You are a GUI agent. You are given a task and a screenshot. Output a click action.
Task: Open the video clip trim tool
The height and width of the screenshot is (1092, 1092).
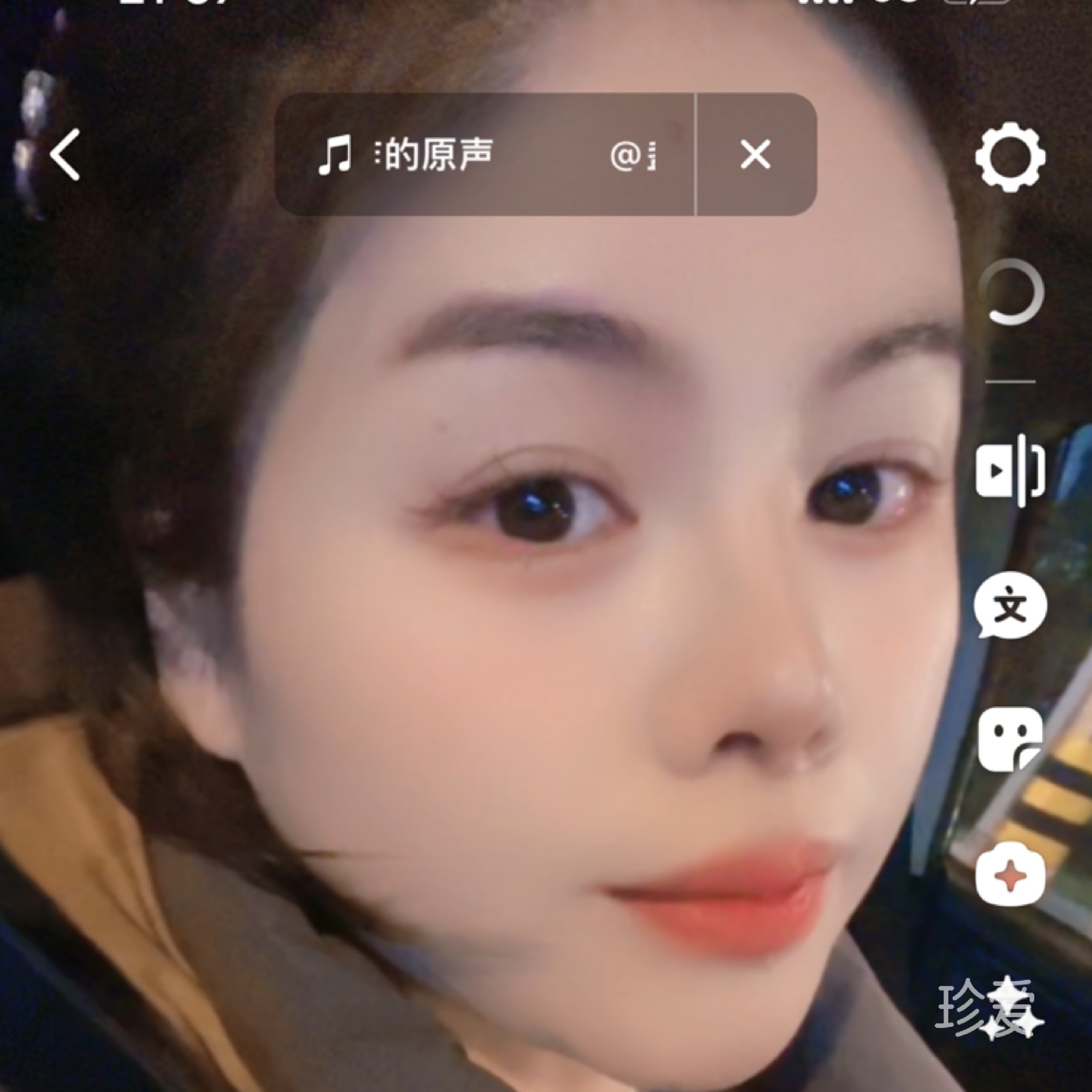(1010, 470)
